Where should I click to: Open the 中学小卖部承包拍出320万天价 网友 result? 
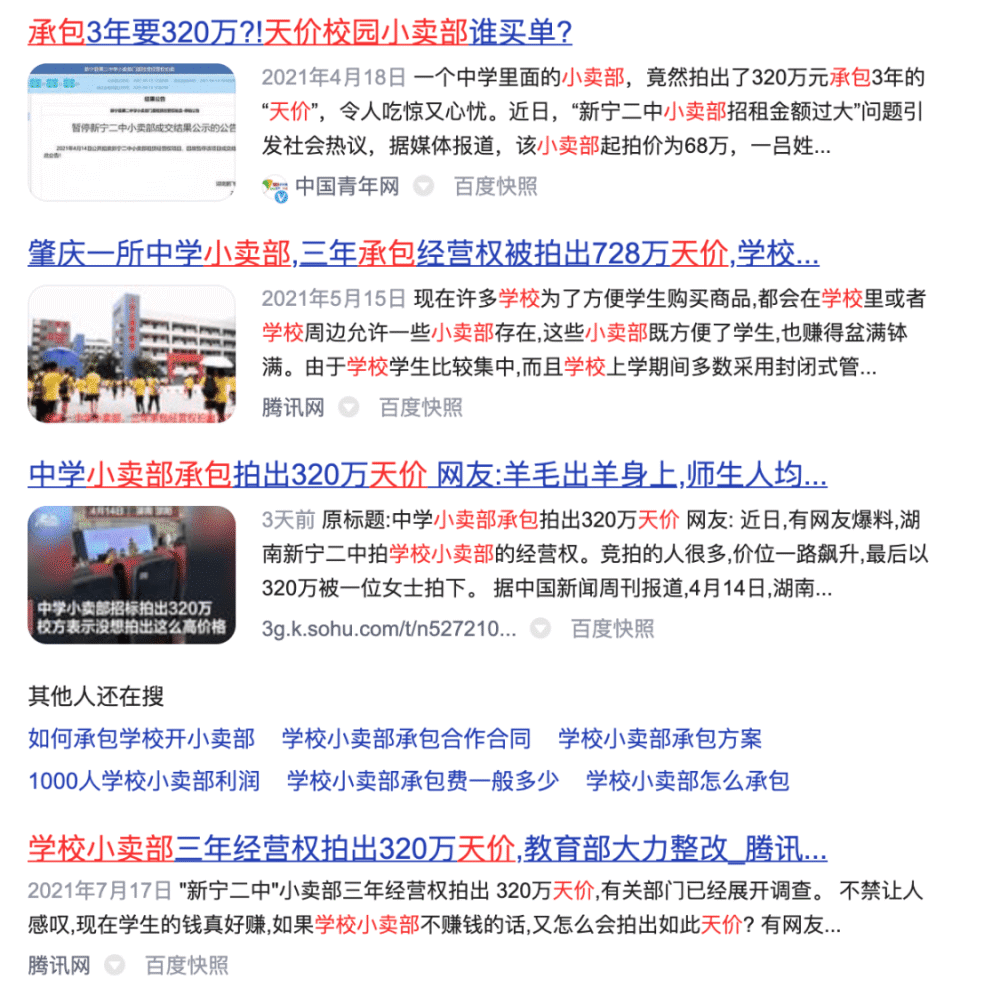[x=427, y=474]
